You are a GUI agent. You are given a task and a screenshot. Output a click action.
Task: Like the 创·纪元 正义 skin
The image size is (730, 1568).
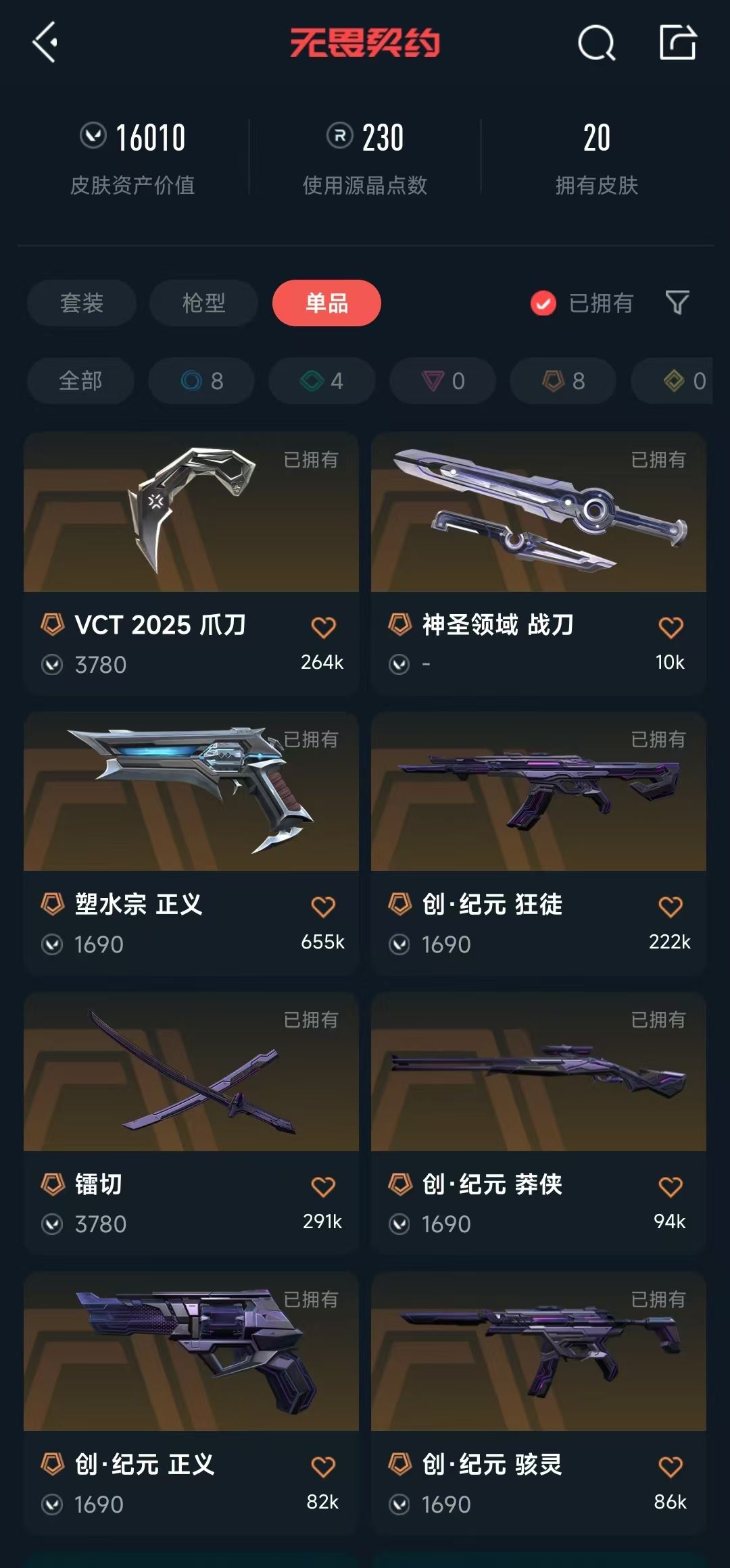(x=323, y=1467)
